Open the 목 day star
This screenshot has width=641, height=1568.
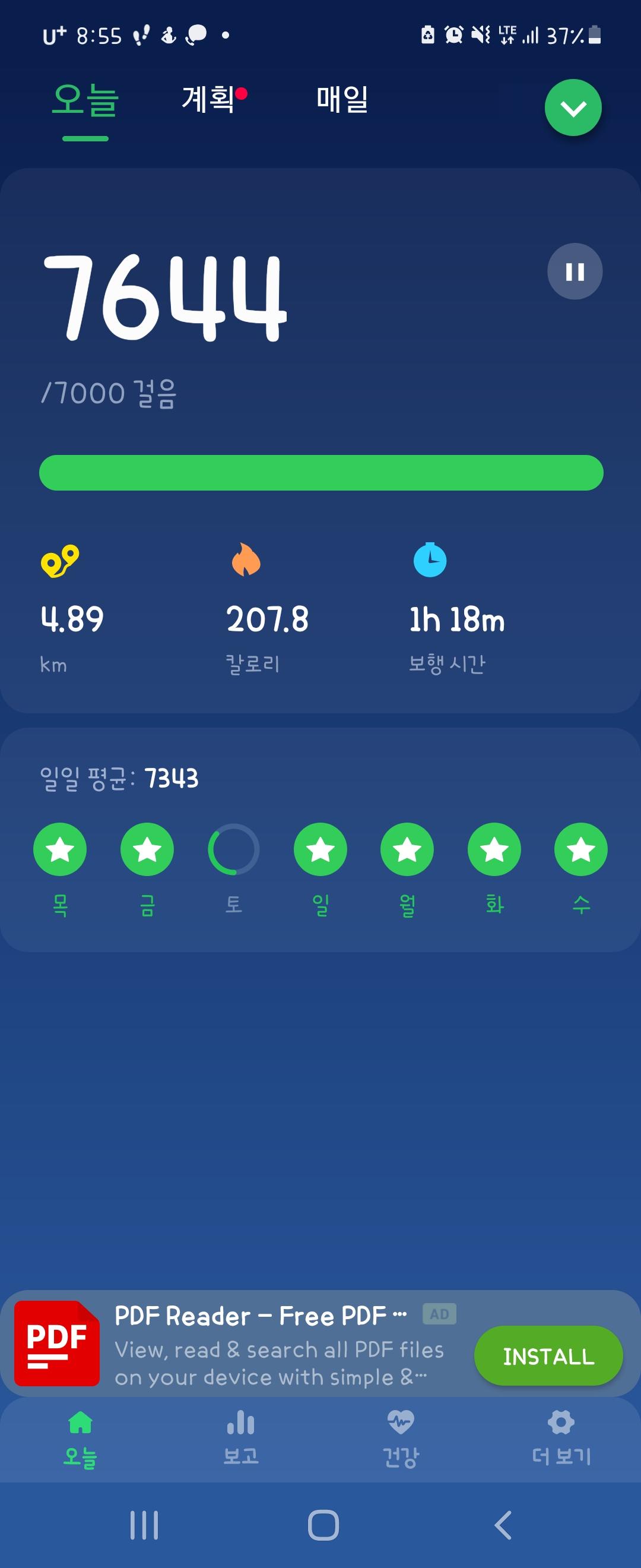point(59,849)
